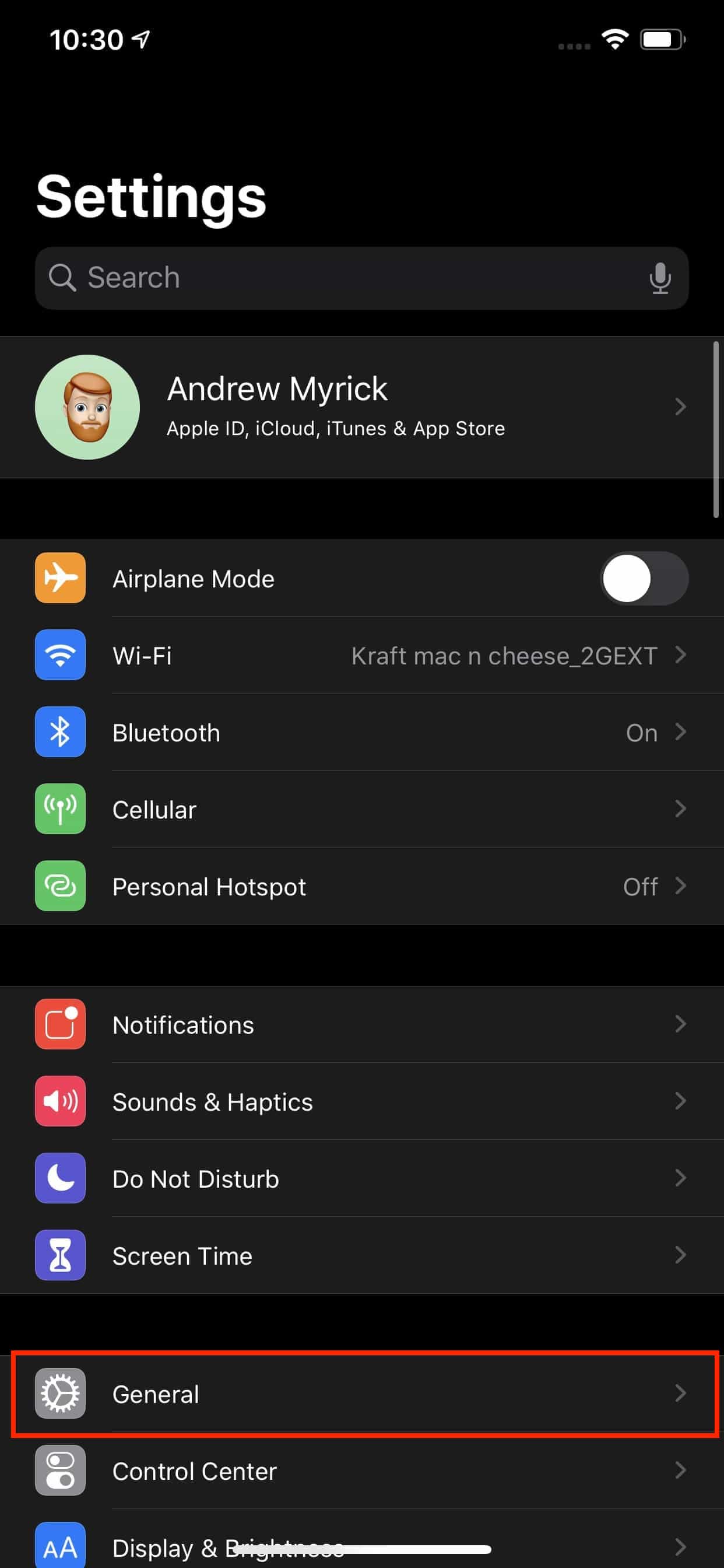
Task: Open Personal Hotspot settings
Action: [x=361, y=886]
